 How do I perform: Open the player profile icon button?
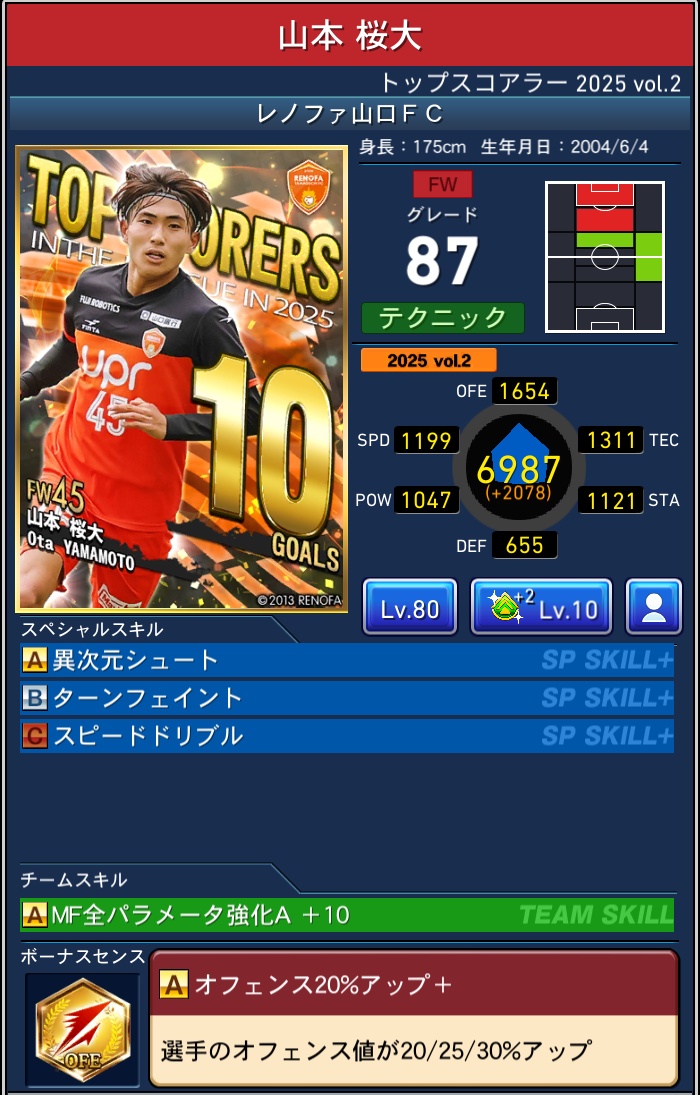(654, 607)
